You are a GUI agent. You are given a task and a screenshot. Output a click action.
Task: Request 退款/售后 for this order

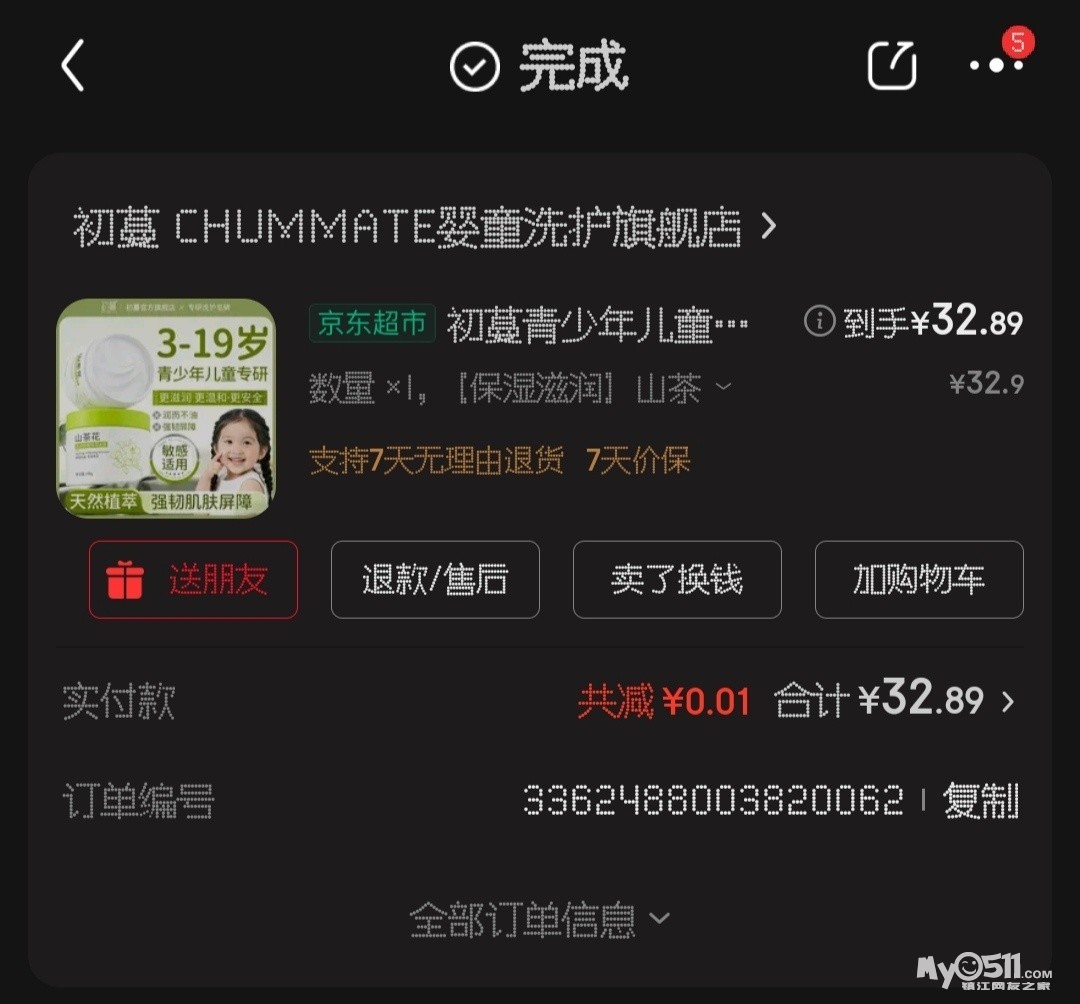pos(435,580)
